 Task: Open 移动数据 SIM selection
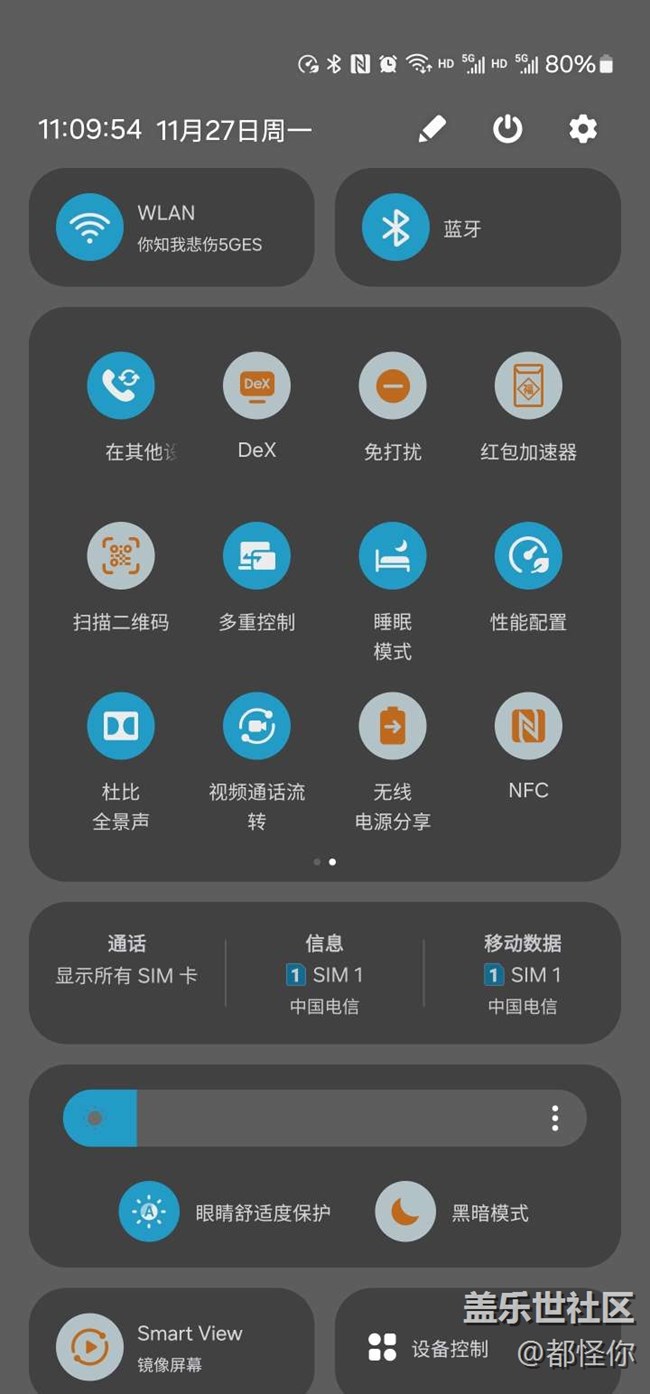point(522,974)
